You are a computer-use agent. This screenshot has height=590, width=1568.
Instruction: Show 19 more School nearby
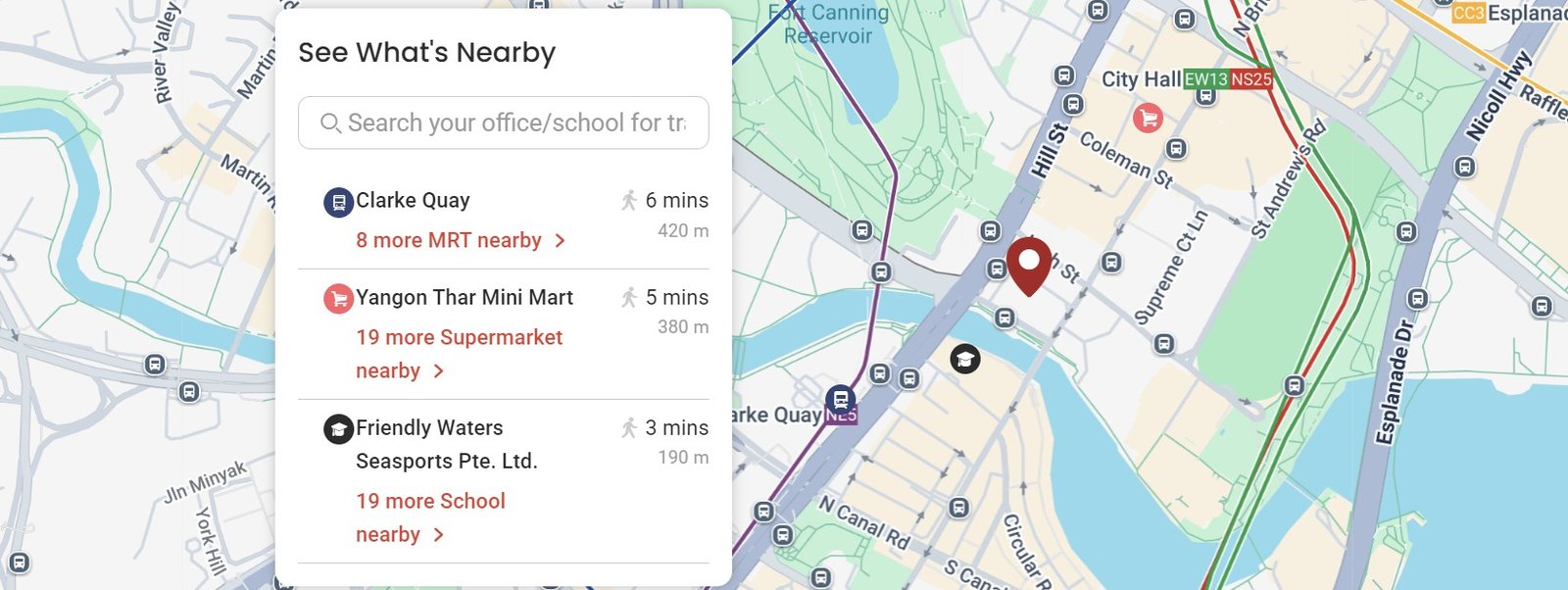(x=430, y=502)
